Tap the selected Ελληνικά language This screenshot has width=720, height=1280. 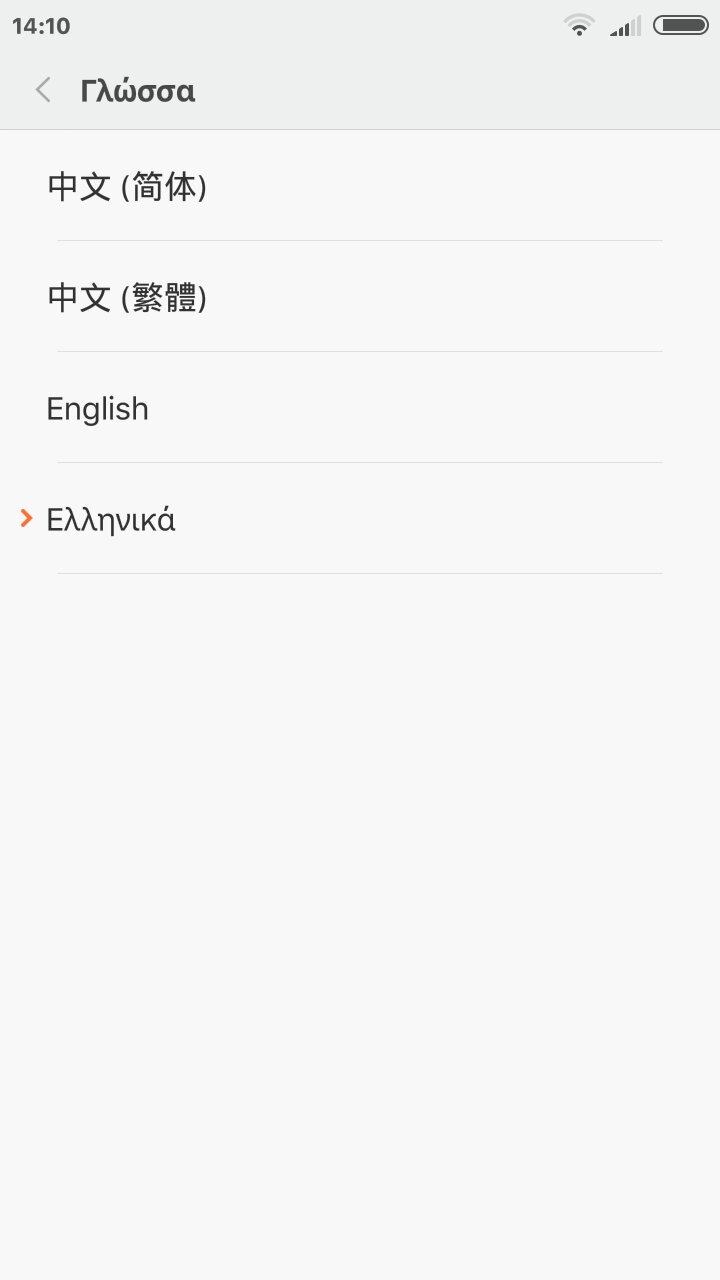111,520
